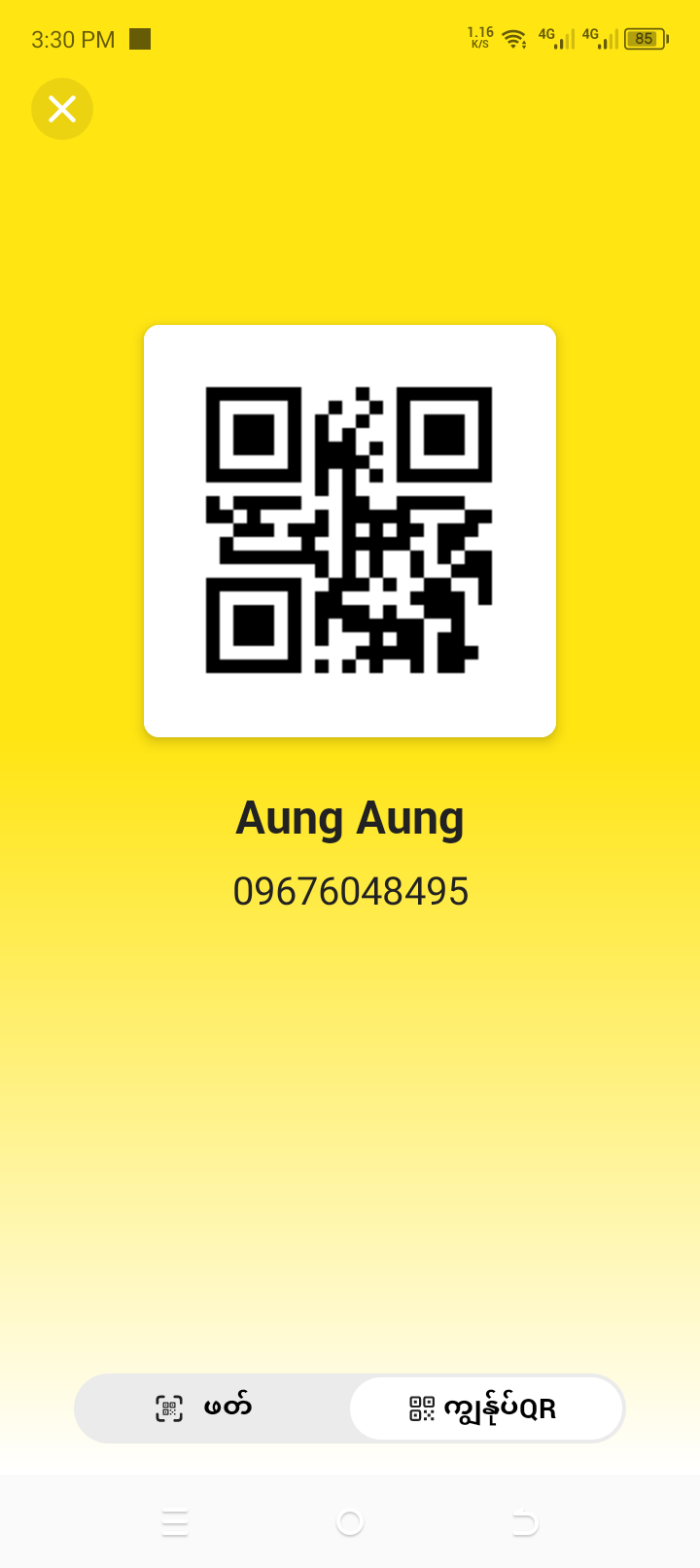700x1568 pixels.
Task: Go back using system navigation
Action: click(x=525, y=1522)
